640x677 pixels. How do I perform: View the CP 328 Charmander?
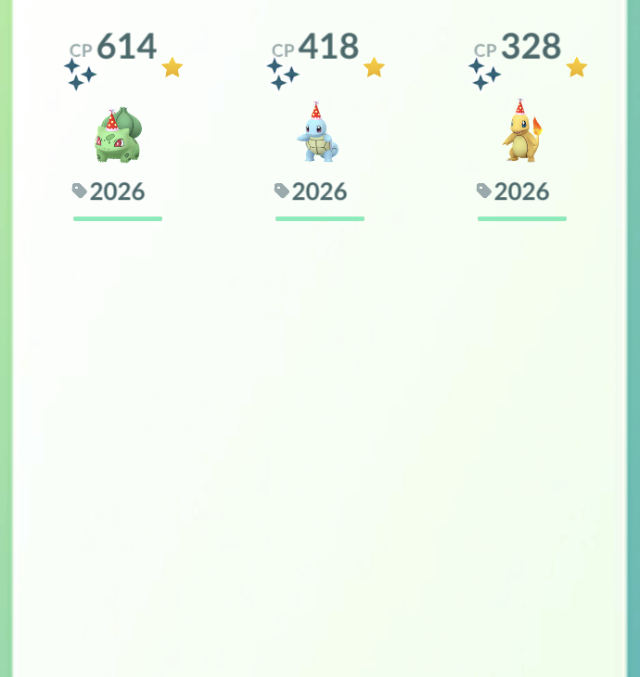(x=521, y=134)
